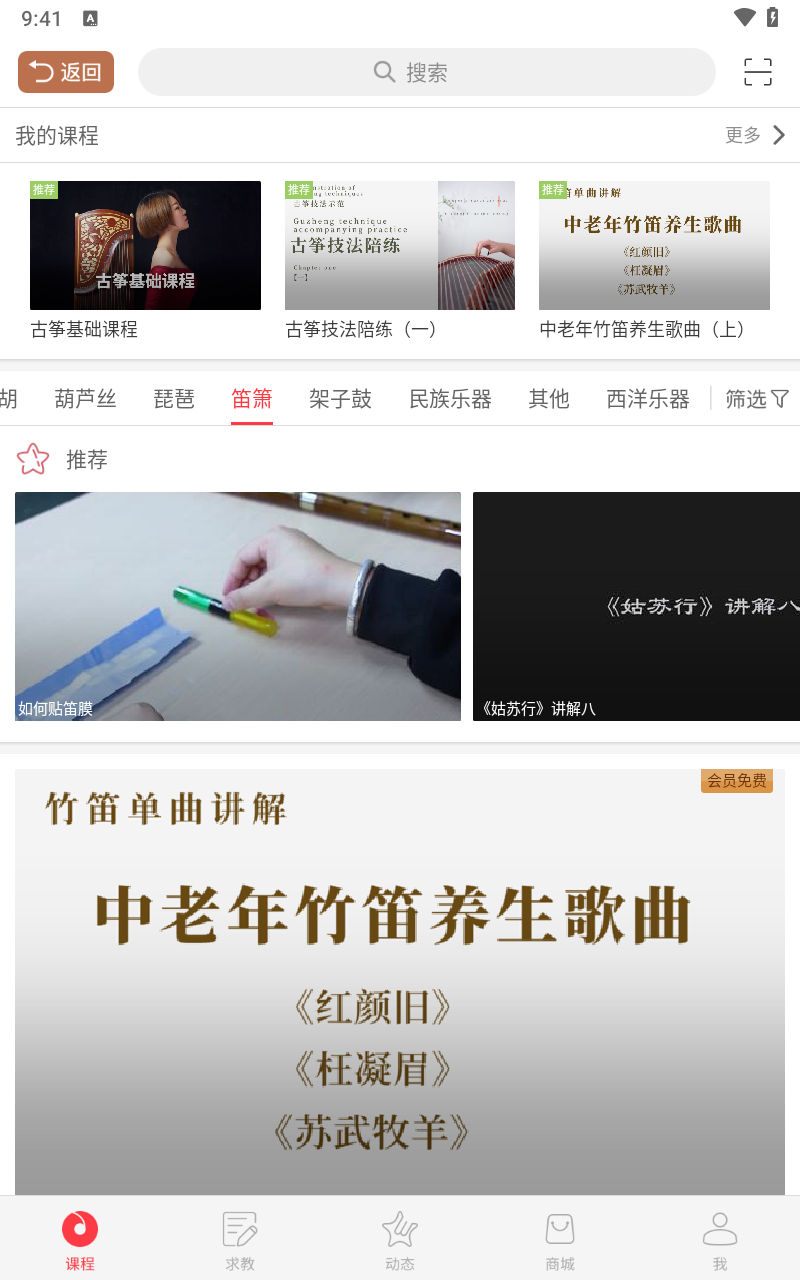
Task: Switch to the 葫芦丝 category tab
Action: [x=86, y=399]
